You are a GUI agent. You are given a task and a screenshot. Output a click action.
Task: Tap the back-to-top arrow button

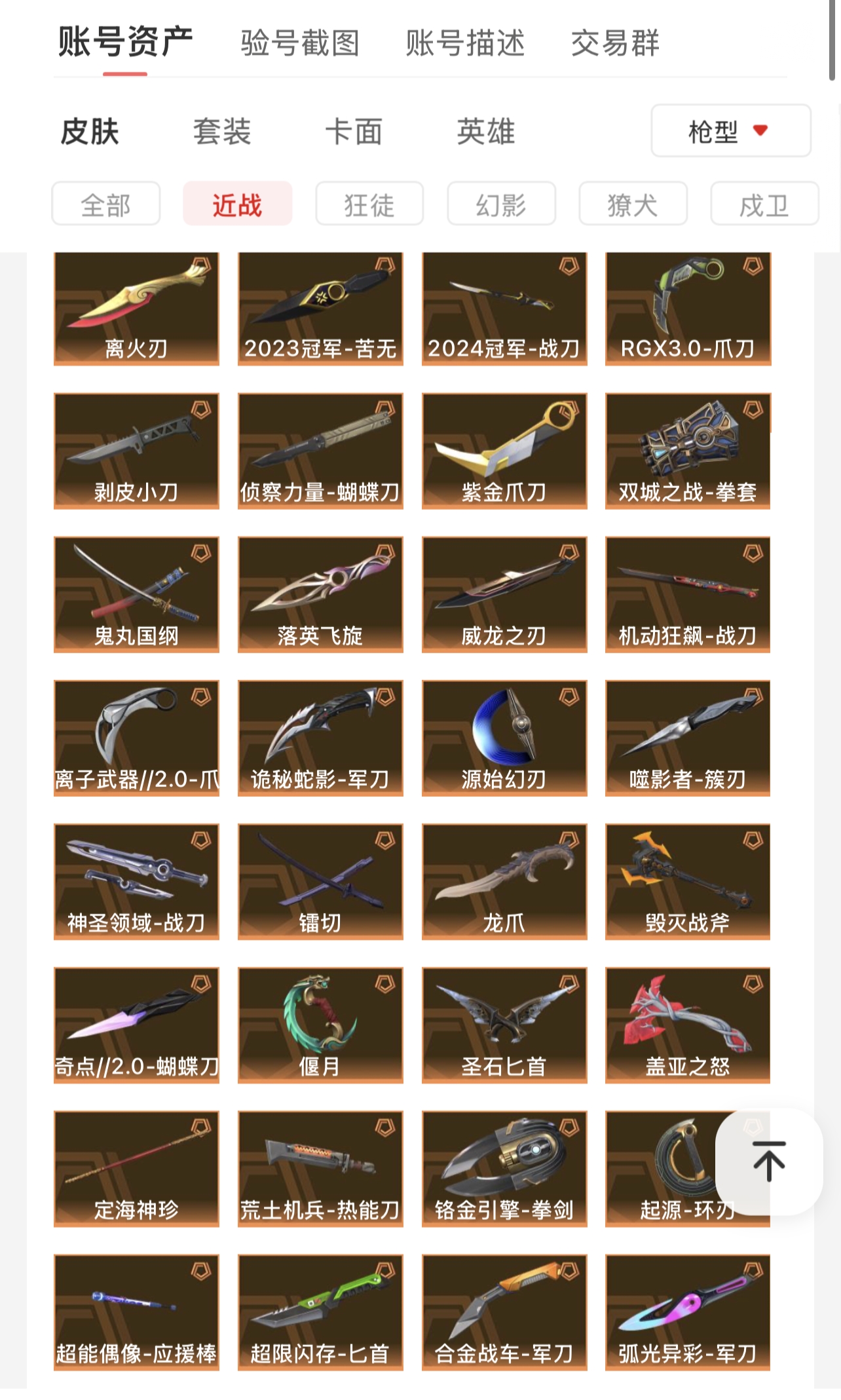tap(769, 1161)
